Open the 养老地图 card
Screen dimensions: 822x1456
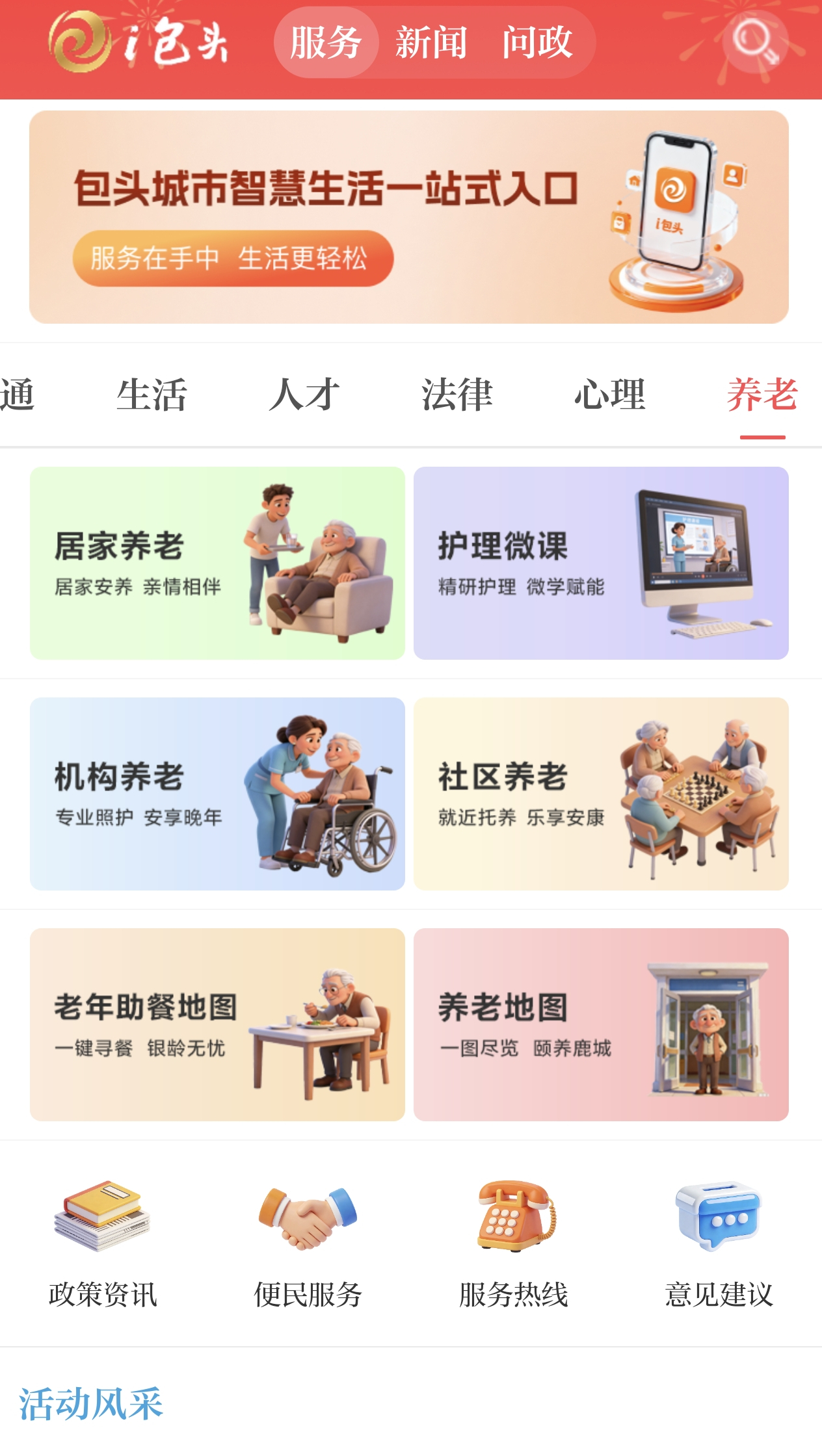click(x=601, y=1024)
